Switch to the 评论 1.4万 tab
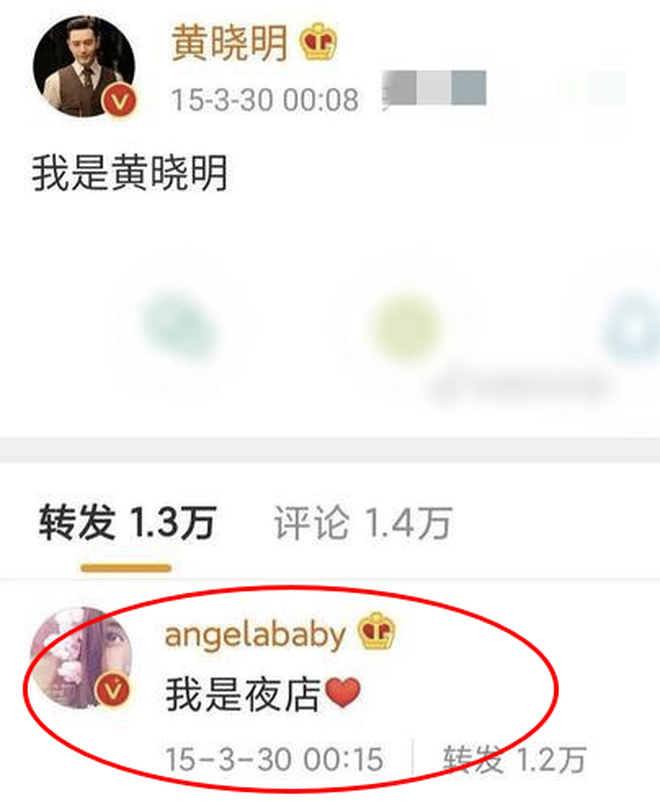Viewport: 660px width, 802px height. coord(362,522)
